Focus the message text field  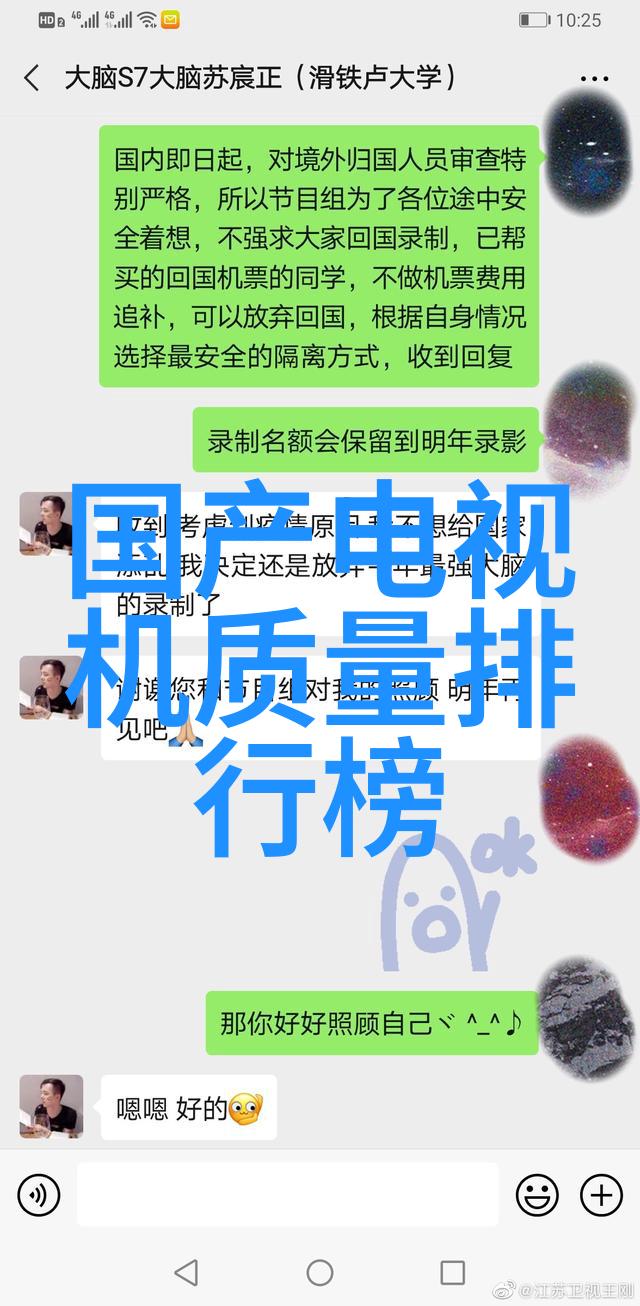pyautogui.click(x=287, y=1194)
